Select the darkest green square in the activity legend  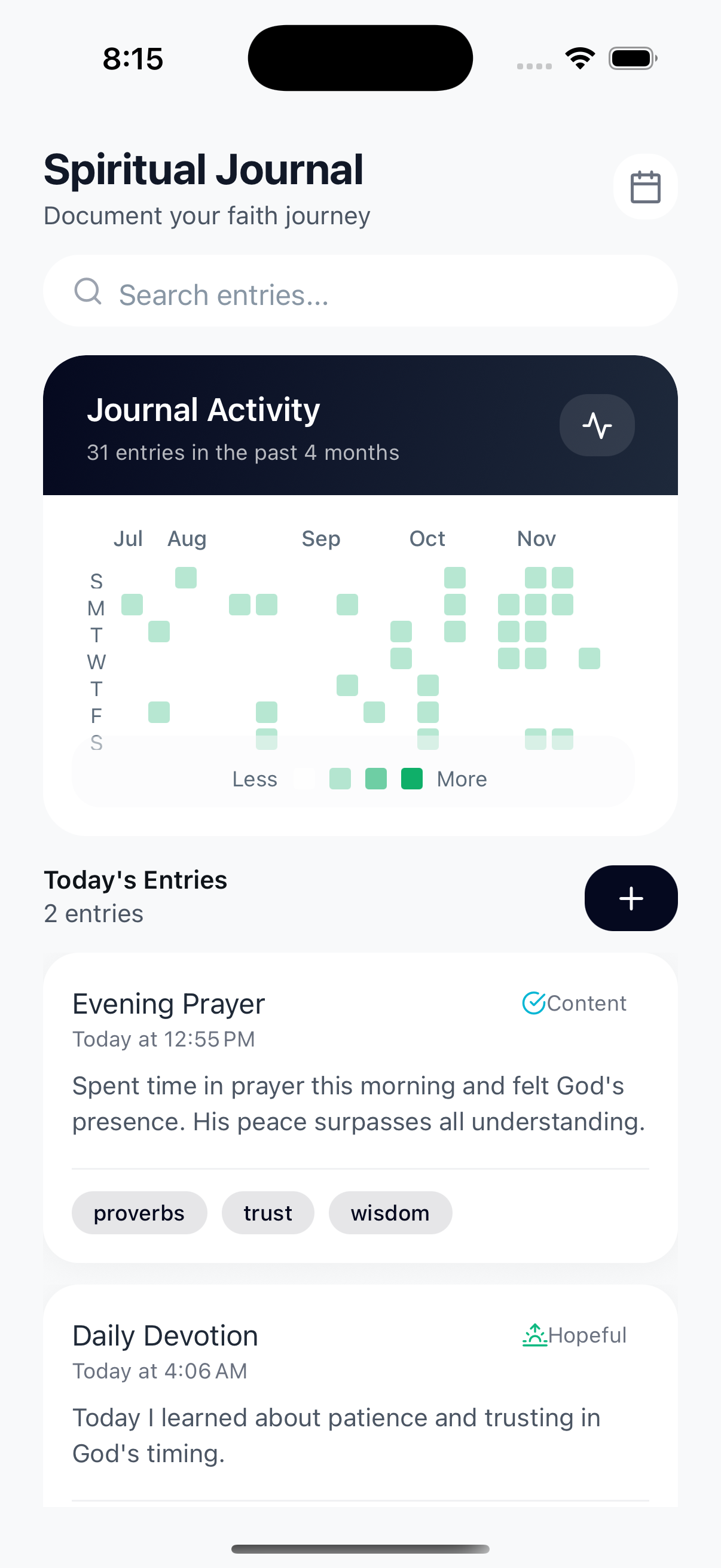coord(411,779)
